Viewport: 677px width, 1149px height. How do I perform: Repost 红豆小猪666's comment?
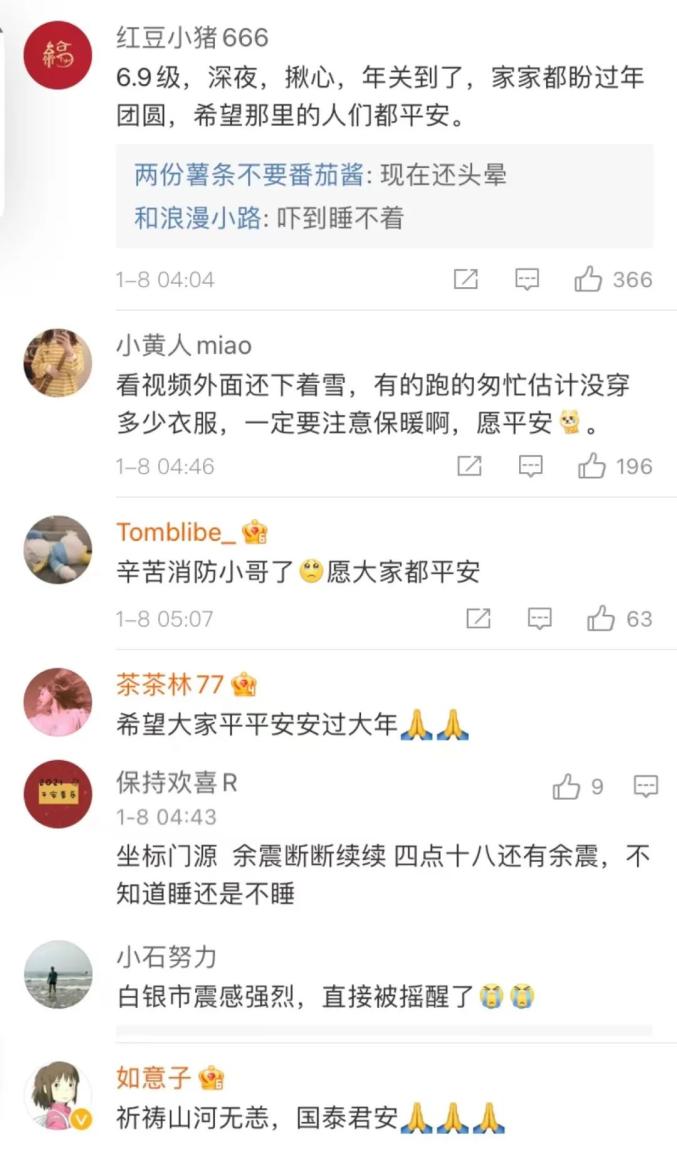465,280
